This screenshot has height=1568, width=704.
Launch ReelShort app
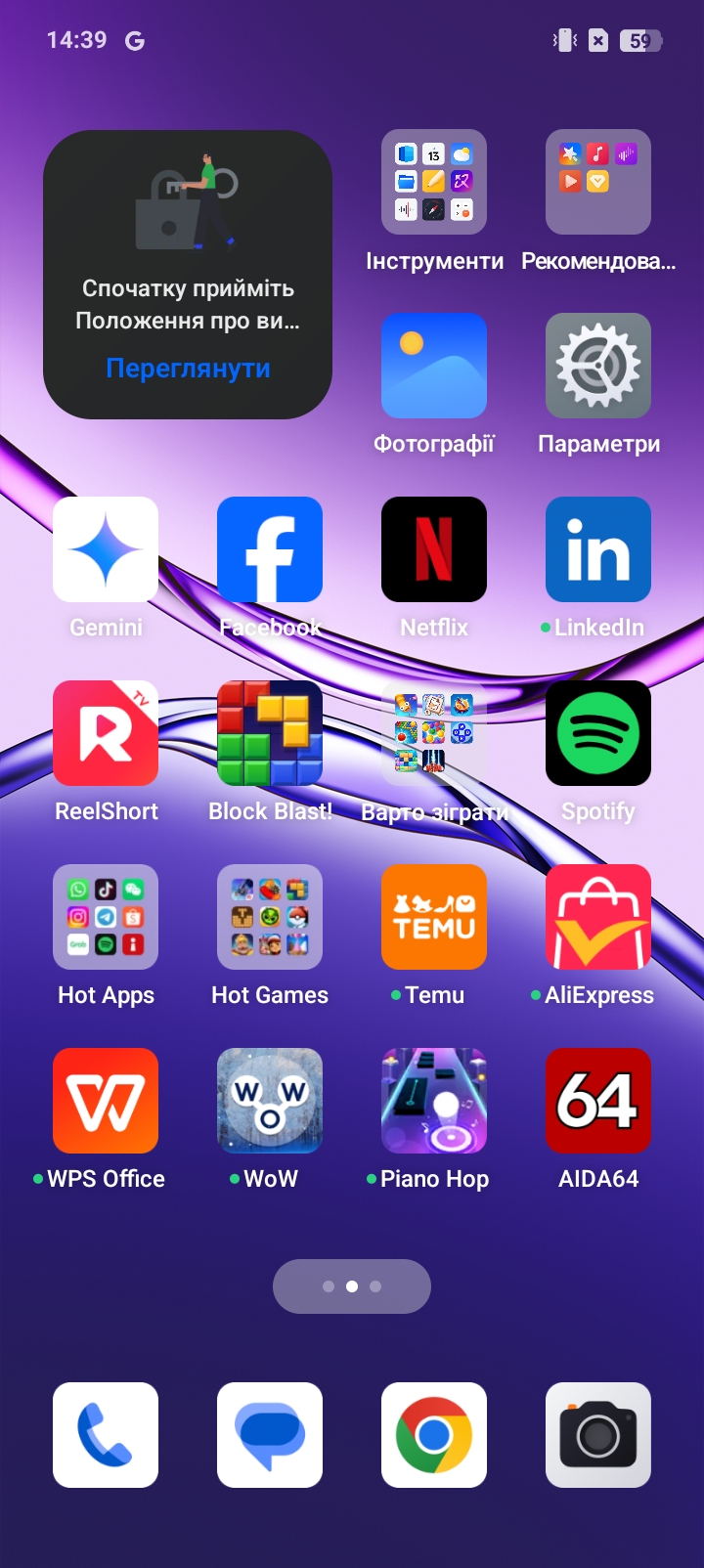tap(106, 733)
